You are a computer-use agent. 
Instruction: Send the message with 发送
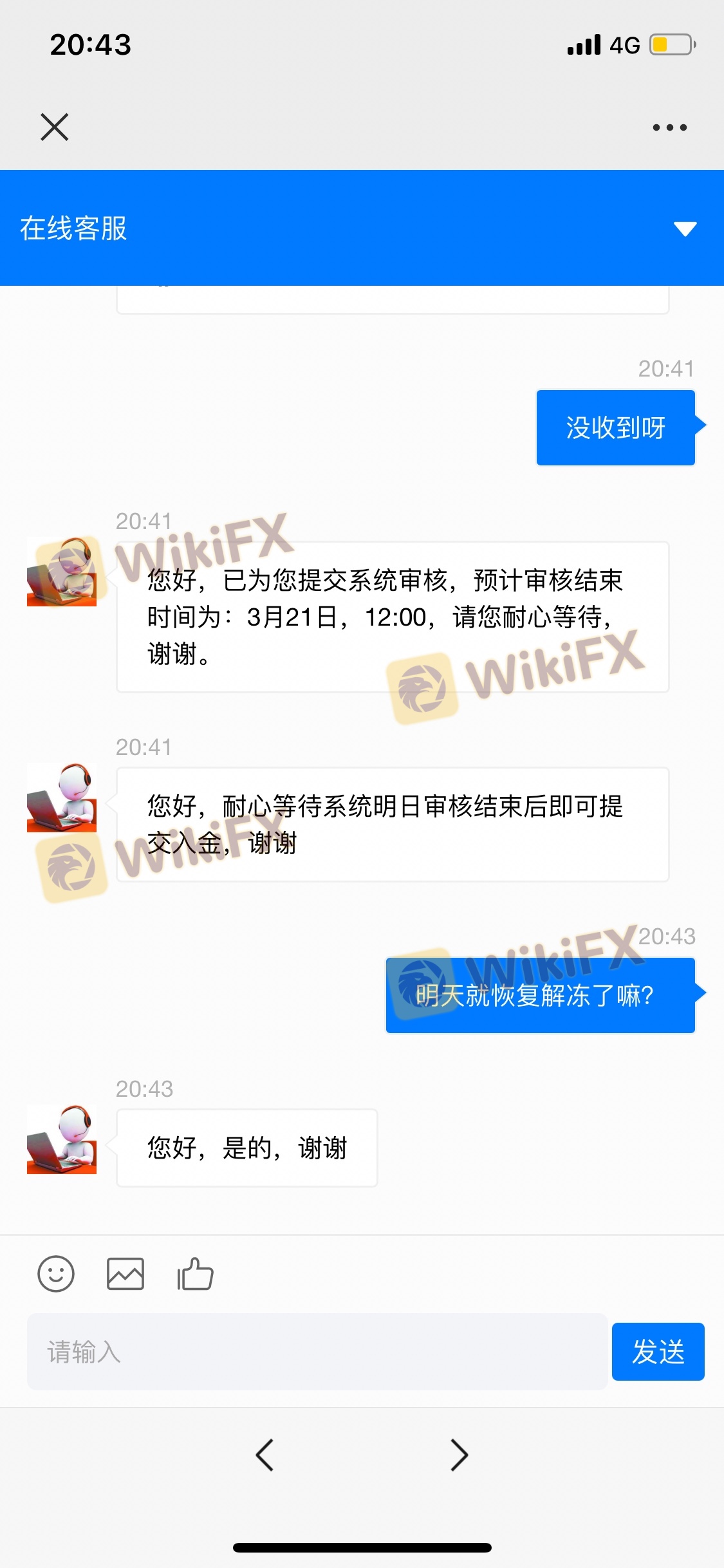click(658, 1352)
